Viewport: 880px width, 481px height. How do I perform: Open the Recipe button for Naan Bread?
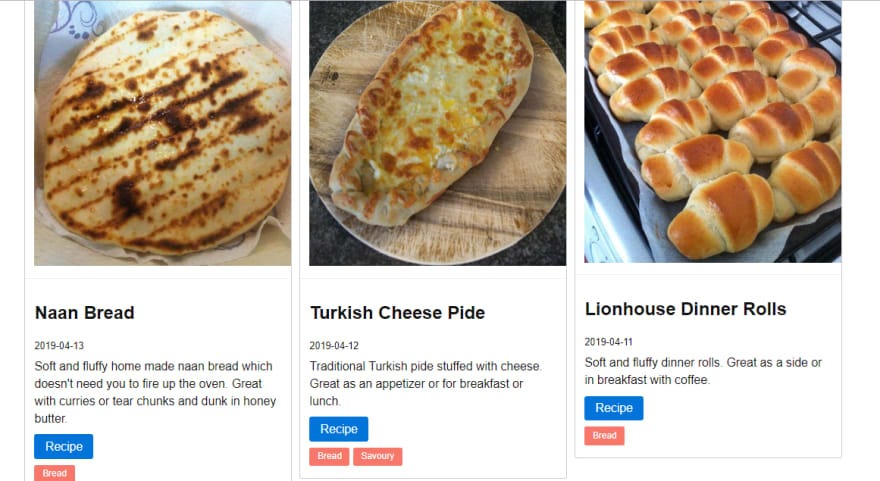63,446
